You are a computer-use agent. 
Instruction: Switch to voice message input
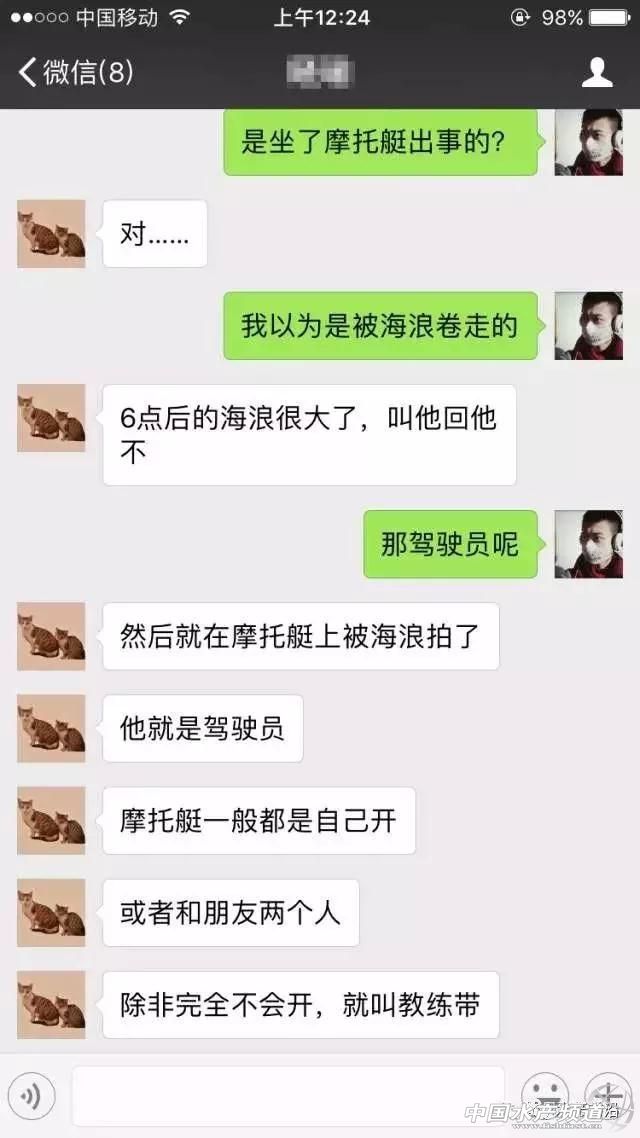pos(32,1097)
